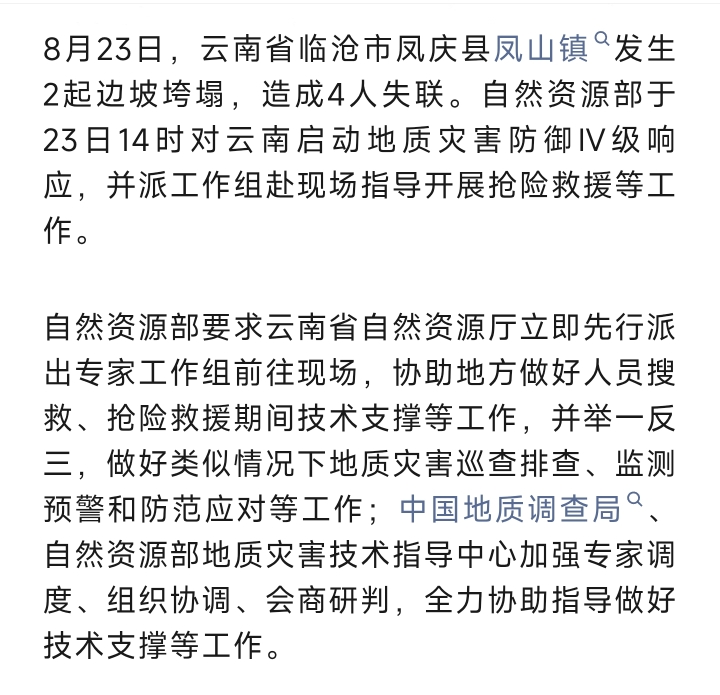Viewport: 720px width, 695px height.
Task: Open the 中国地质调查局 search link
Action: 521,508
